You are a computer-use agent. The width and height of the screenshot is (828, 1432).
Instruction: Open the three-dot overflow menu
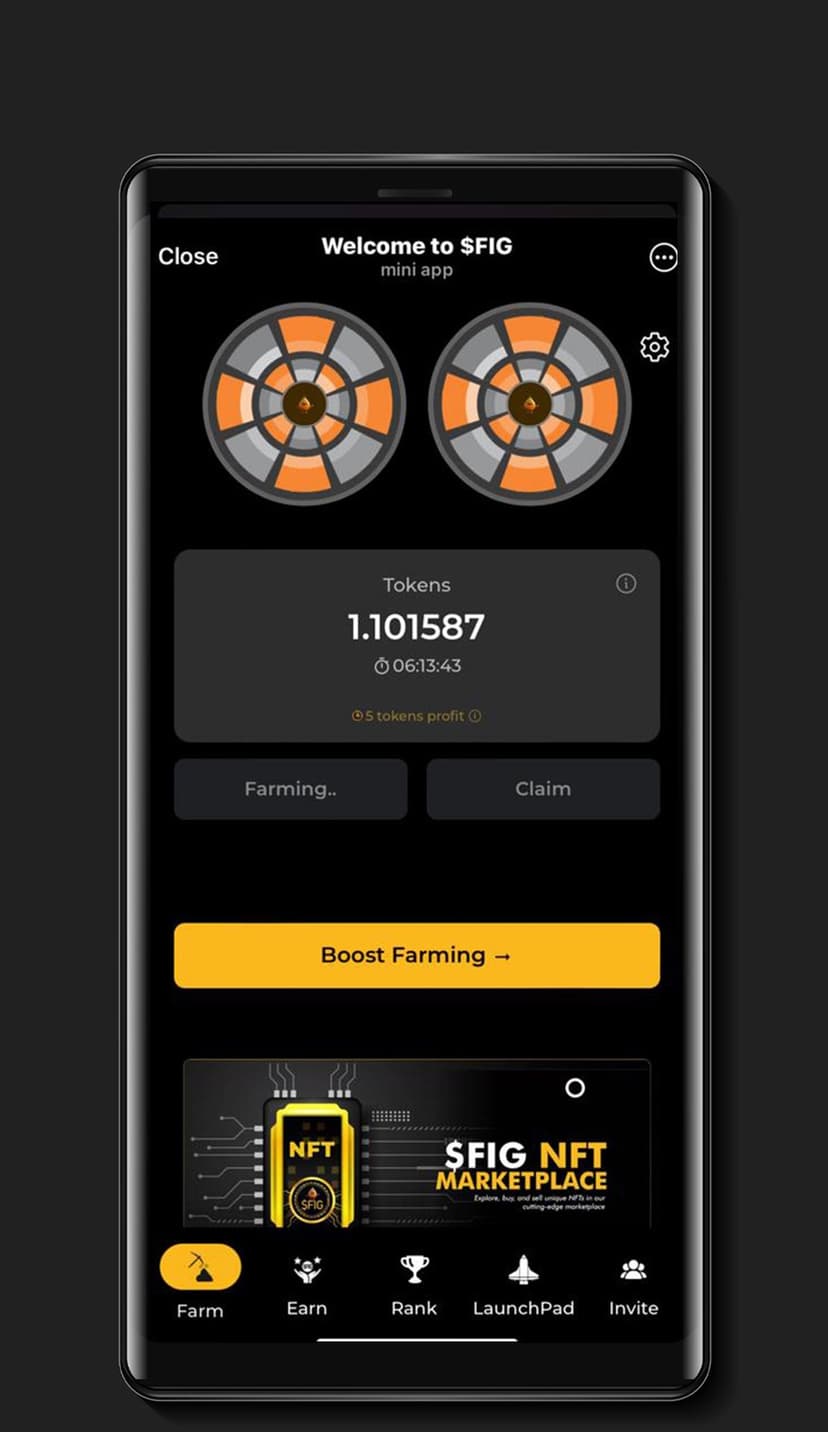663,258
